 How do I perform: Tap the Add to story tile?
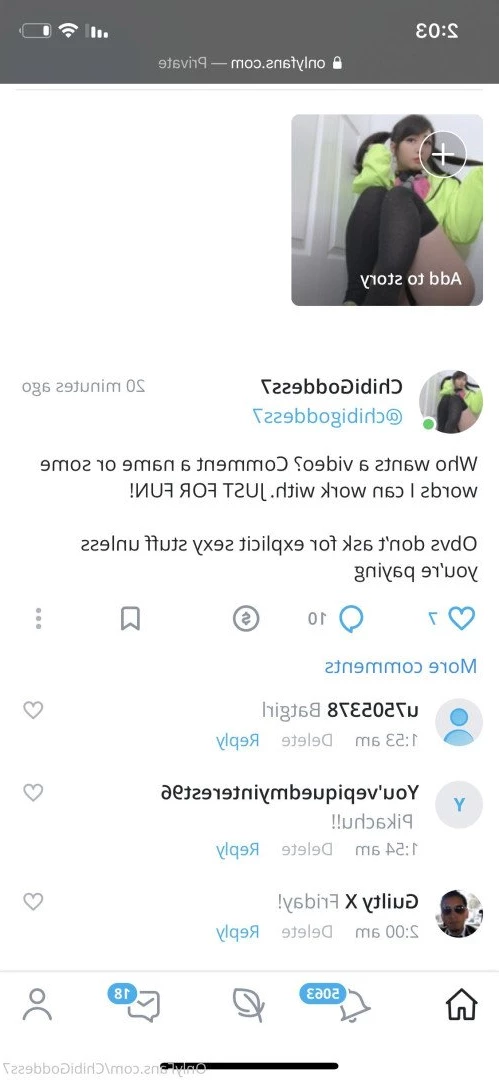pyautogui.click(x=387, y=209)
